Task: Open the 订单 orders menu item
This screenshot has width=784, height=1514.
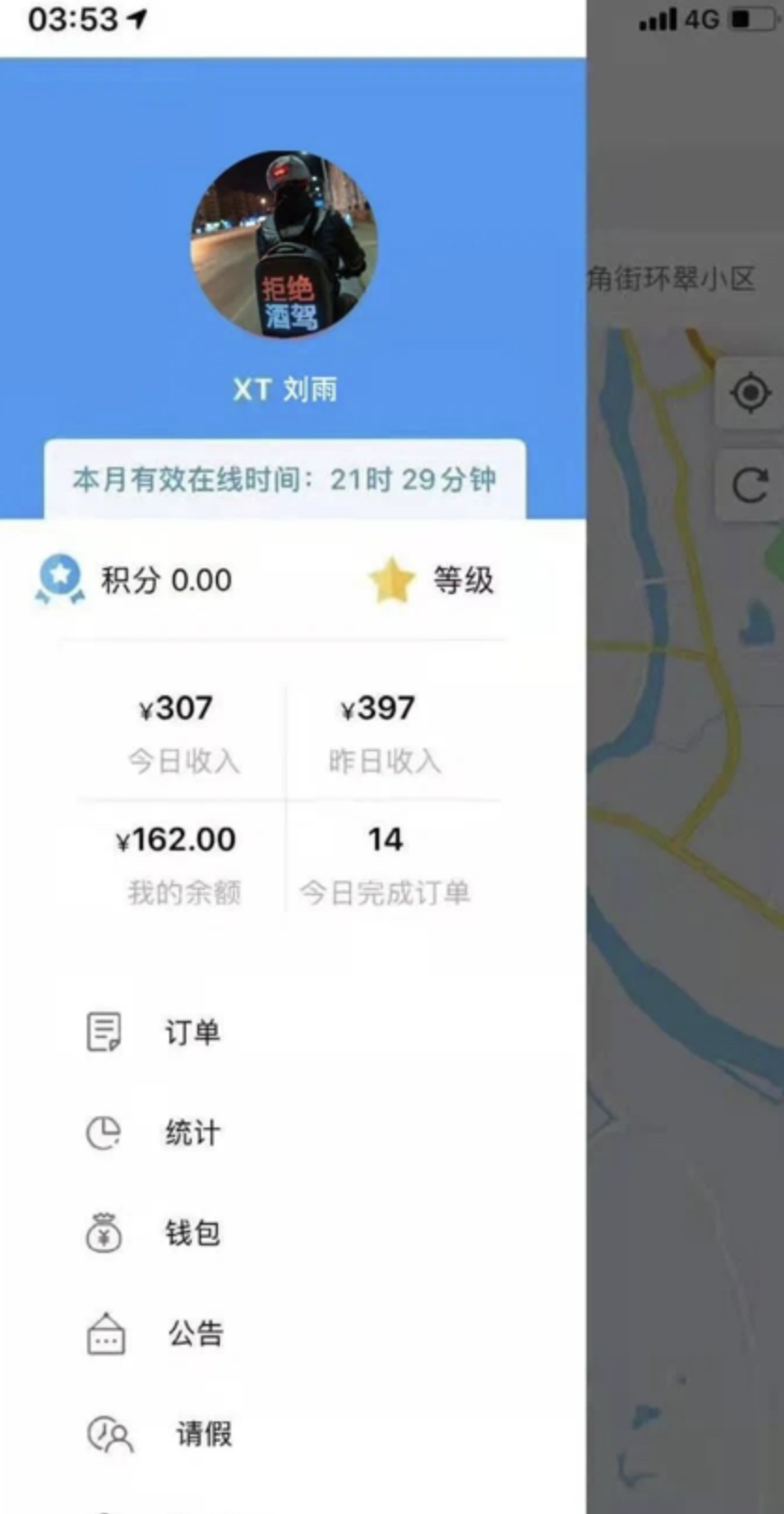Action: 192,1032
